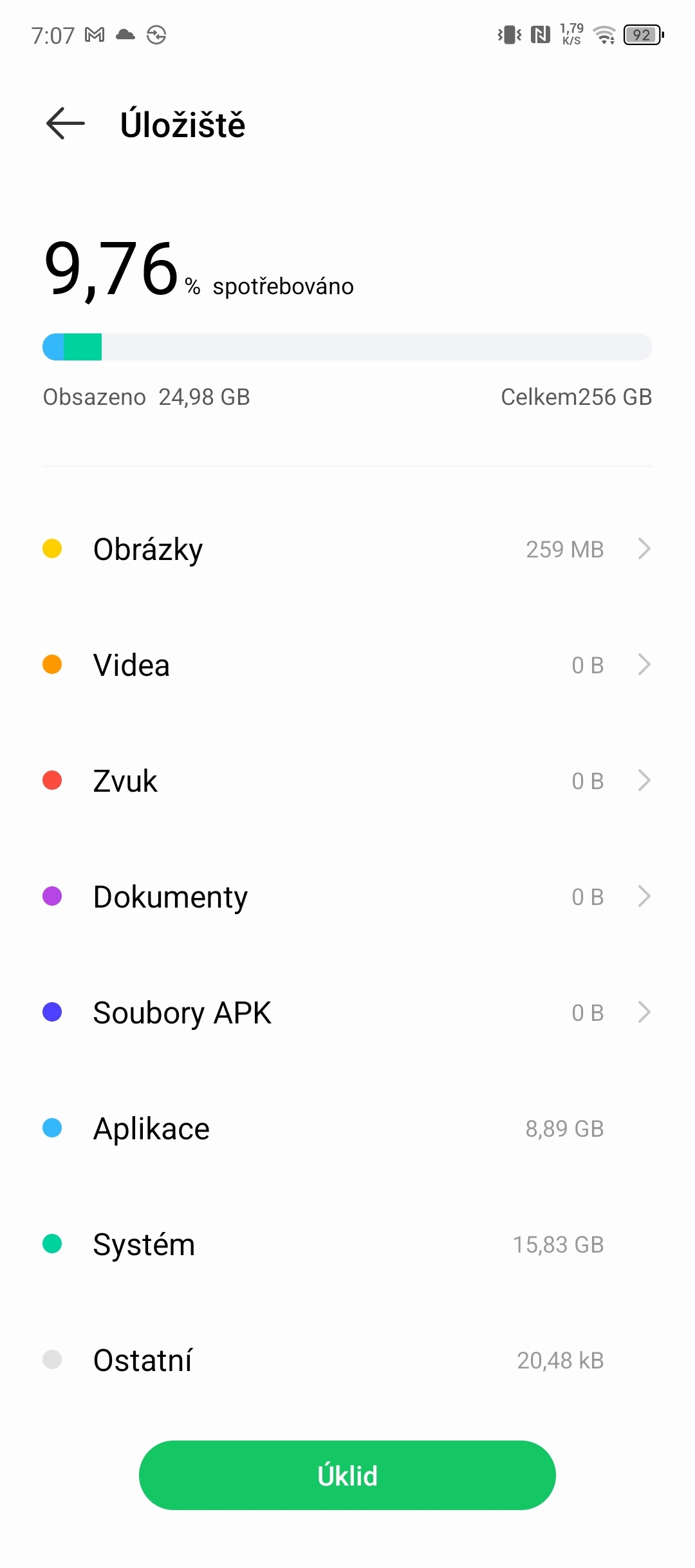Select the Zvuk row
The image size is (695, 1568).
point(347,780)
